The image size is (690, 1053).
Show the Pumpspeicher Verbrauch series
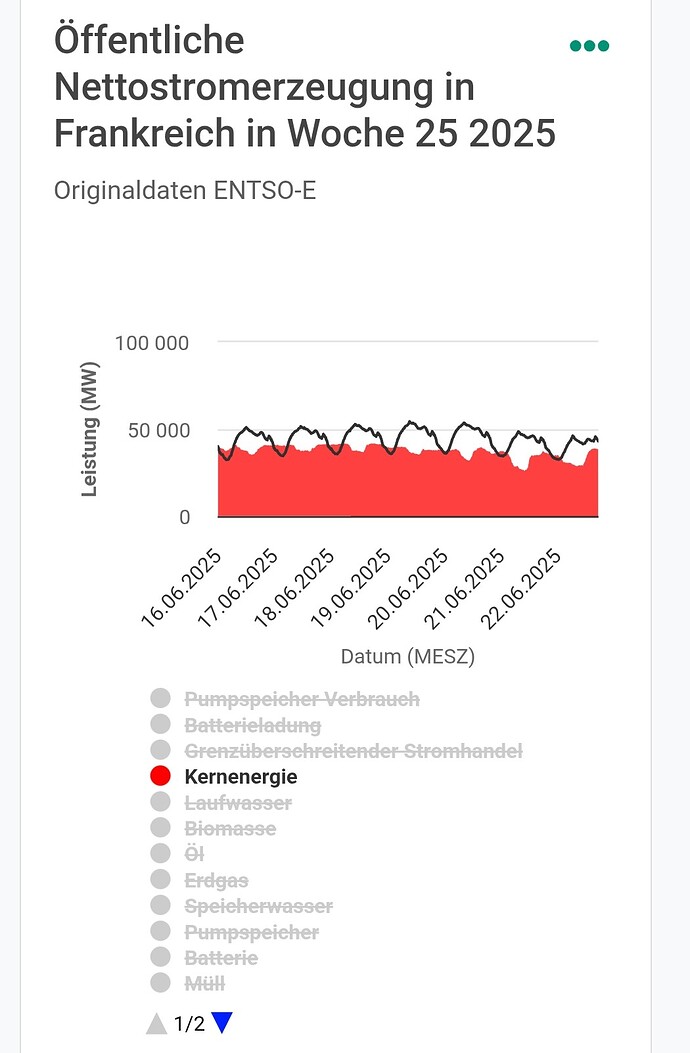pos(301,699)
